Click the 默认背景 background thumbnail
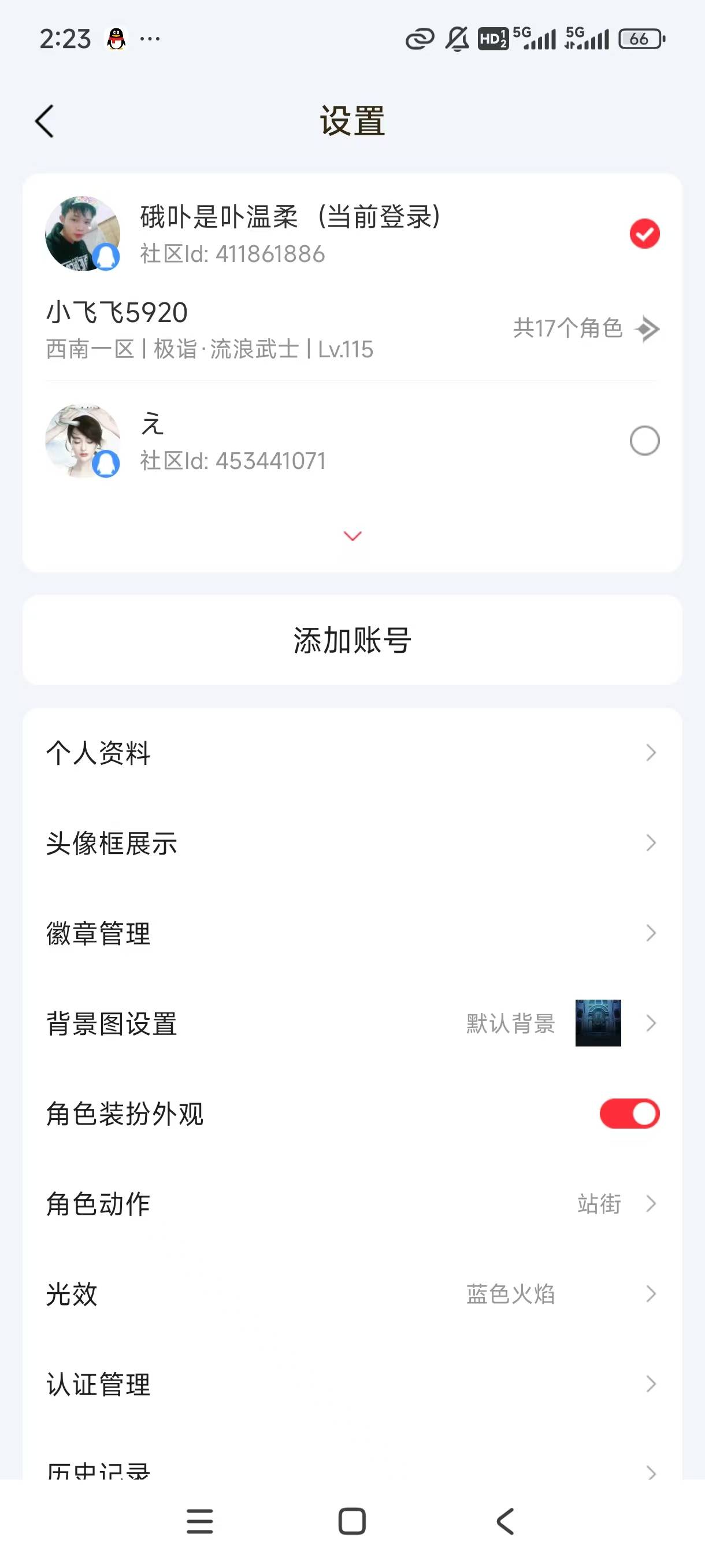 pyautogui.click(x=597, y=1023)
